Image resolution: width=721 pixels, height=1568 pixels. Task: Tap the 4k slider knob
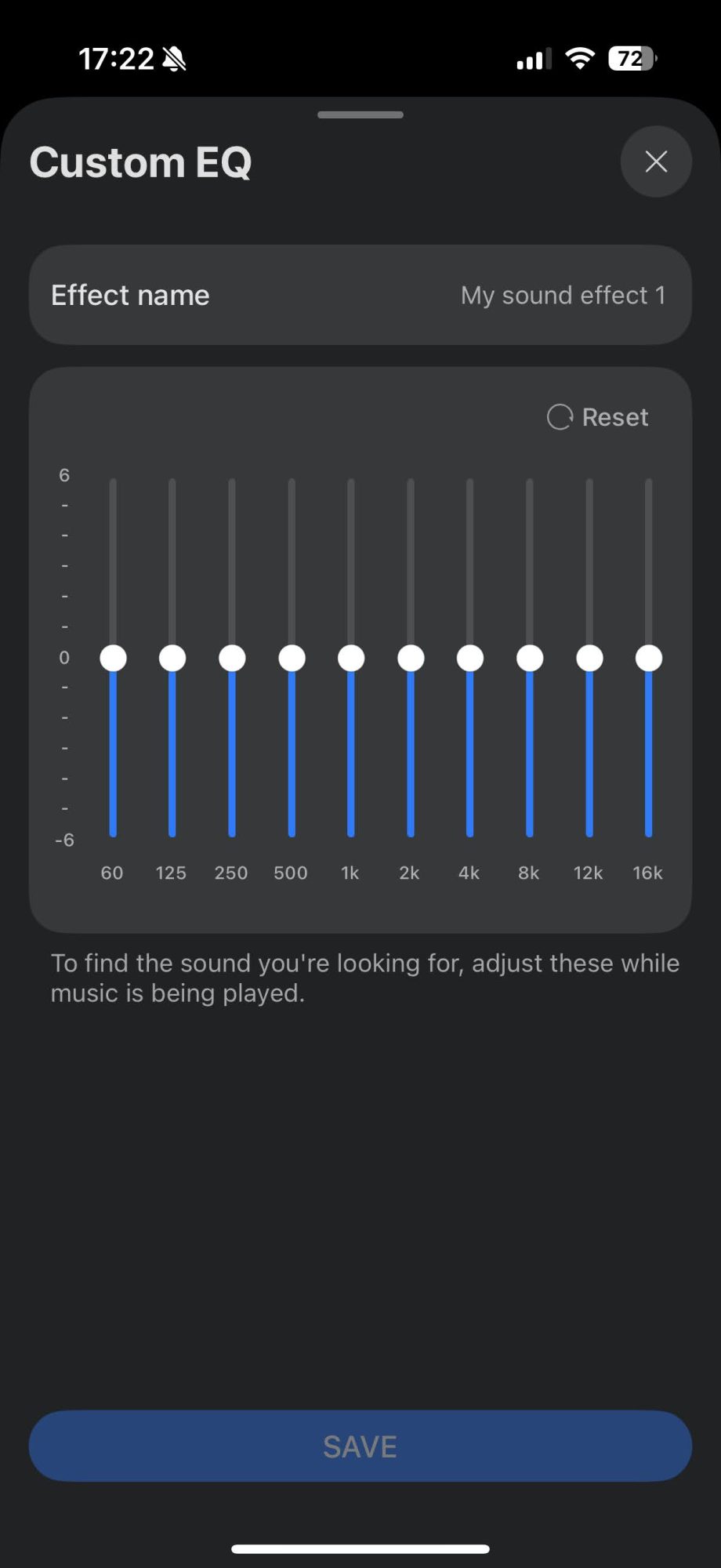(470, 658)
